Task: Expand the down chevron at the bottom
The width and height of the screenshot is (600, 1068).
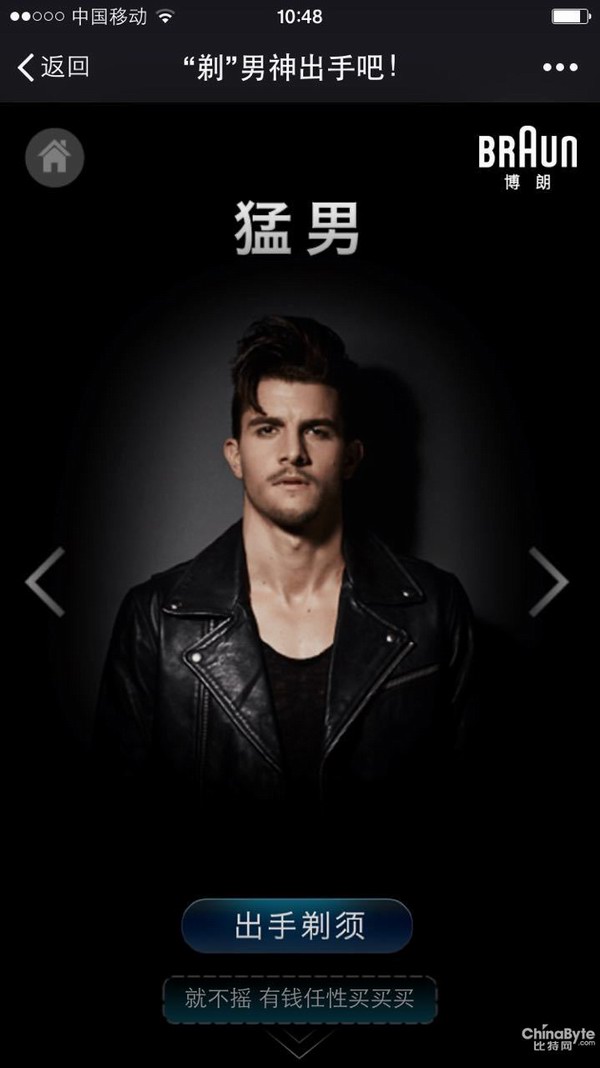Action: 298,1044
